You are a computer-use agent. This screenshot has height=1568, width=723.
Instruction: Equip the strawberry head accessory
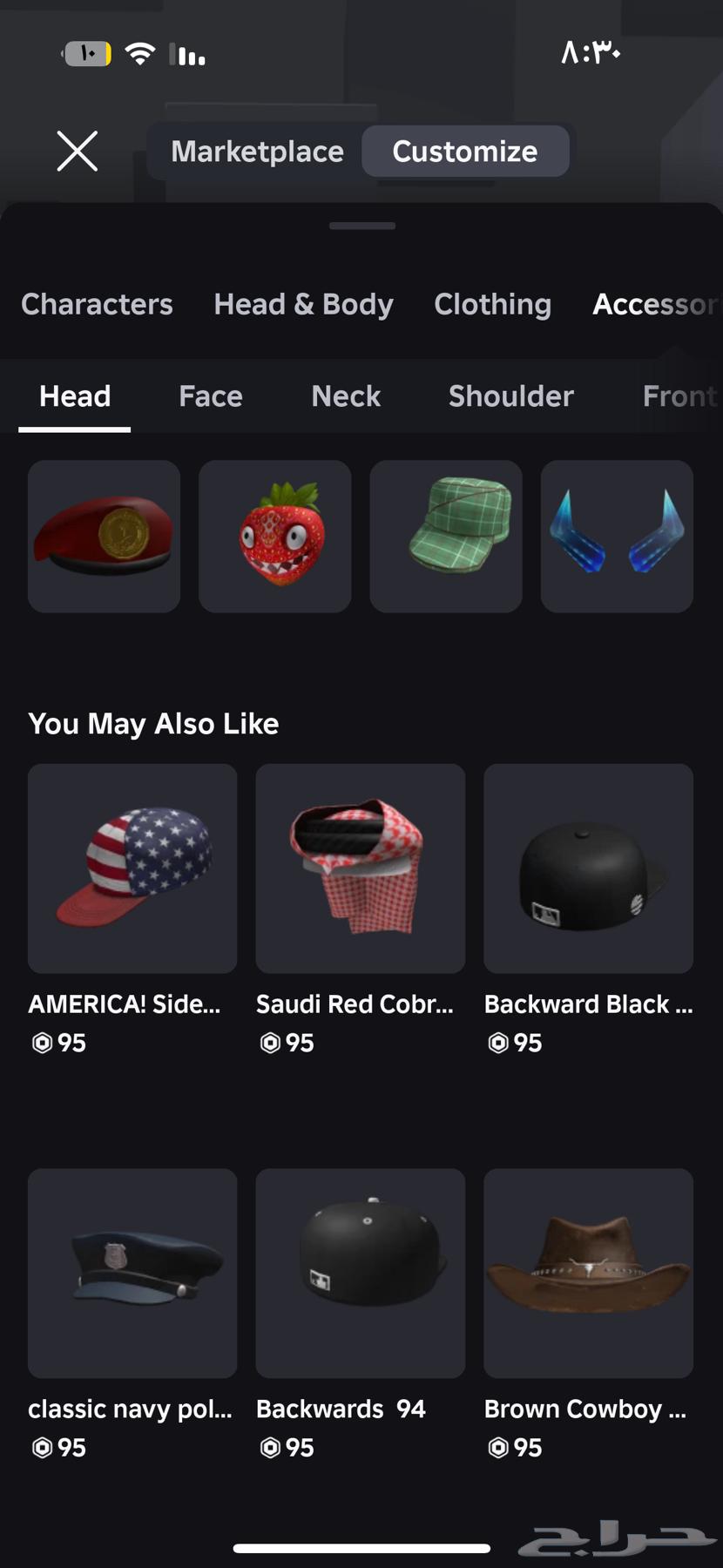pos(274,536)
